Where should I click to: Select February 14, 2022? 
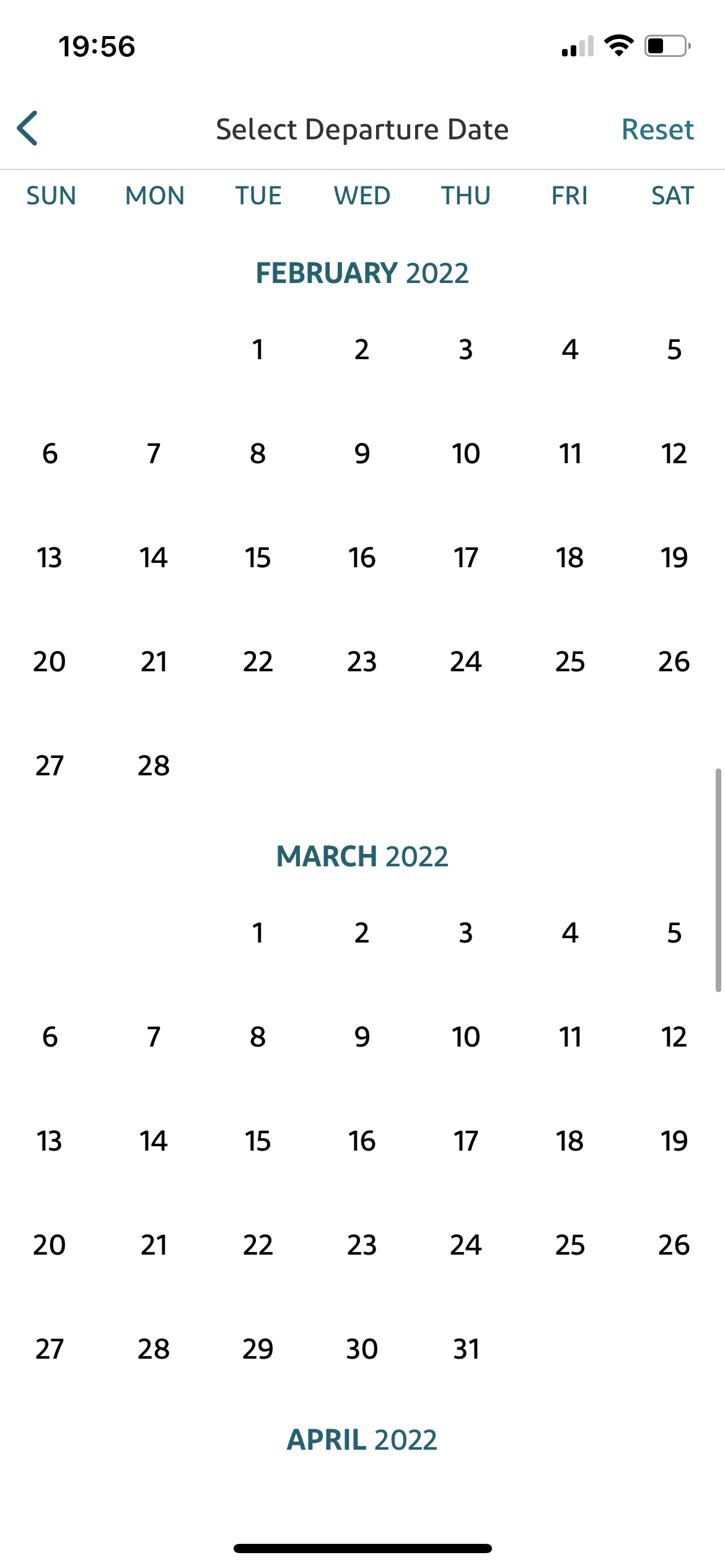point(154,558)
